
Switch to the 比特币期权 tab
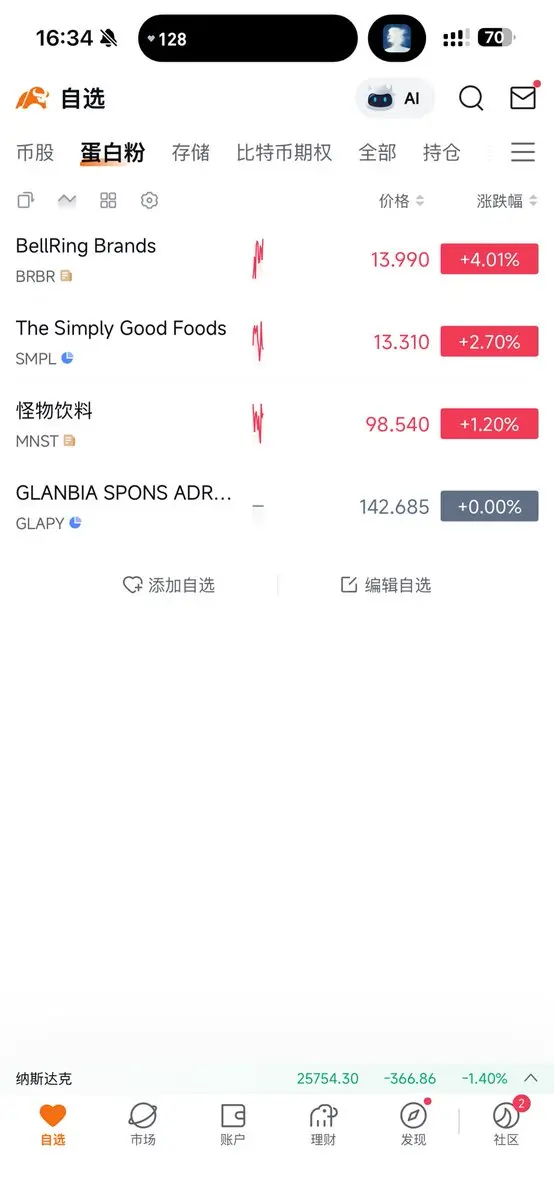tap(284, 152)
